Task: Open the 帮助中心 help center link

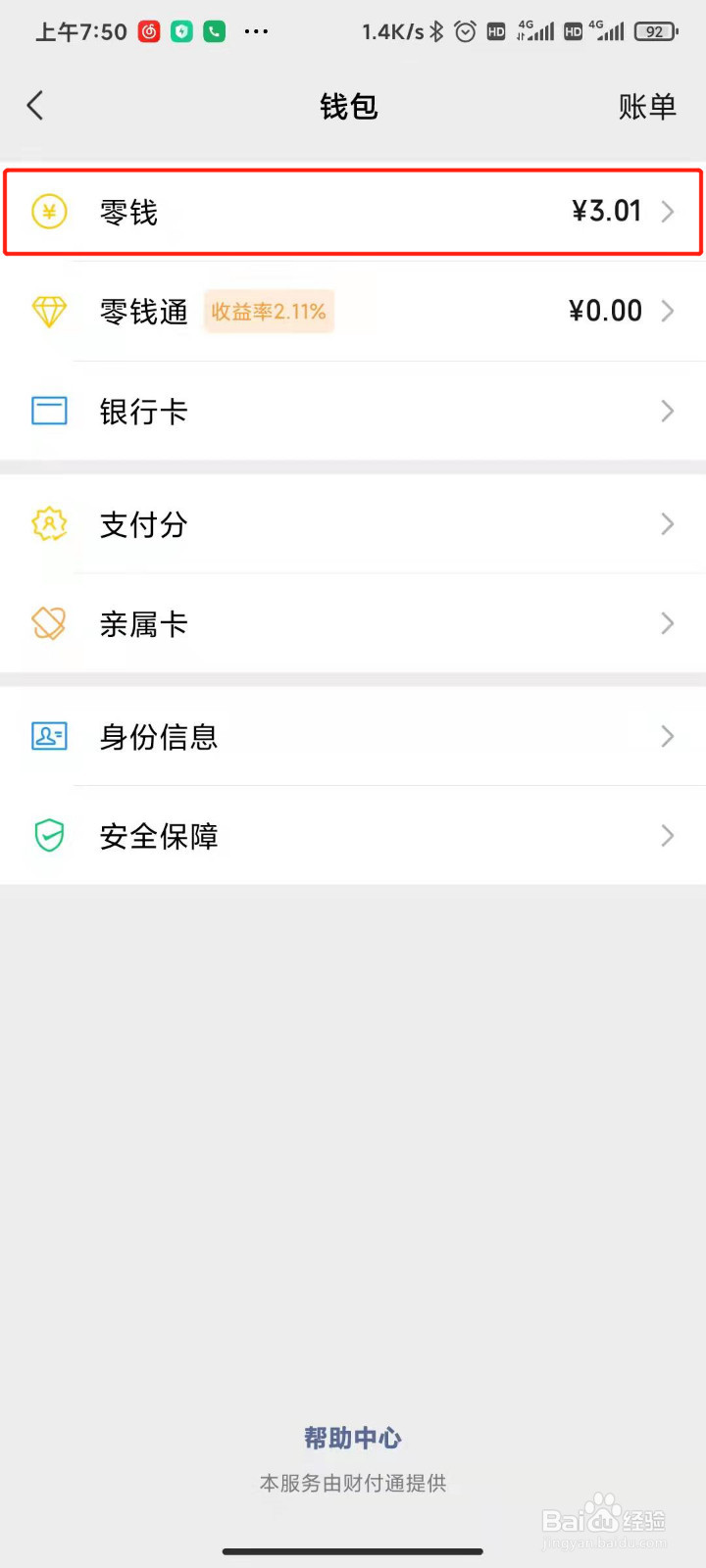Action: [x=353, y=1438]
